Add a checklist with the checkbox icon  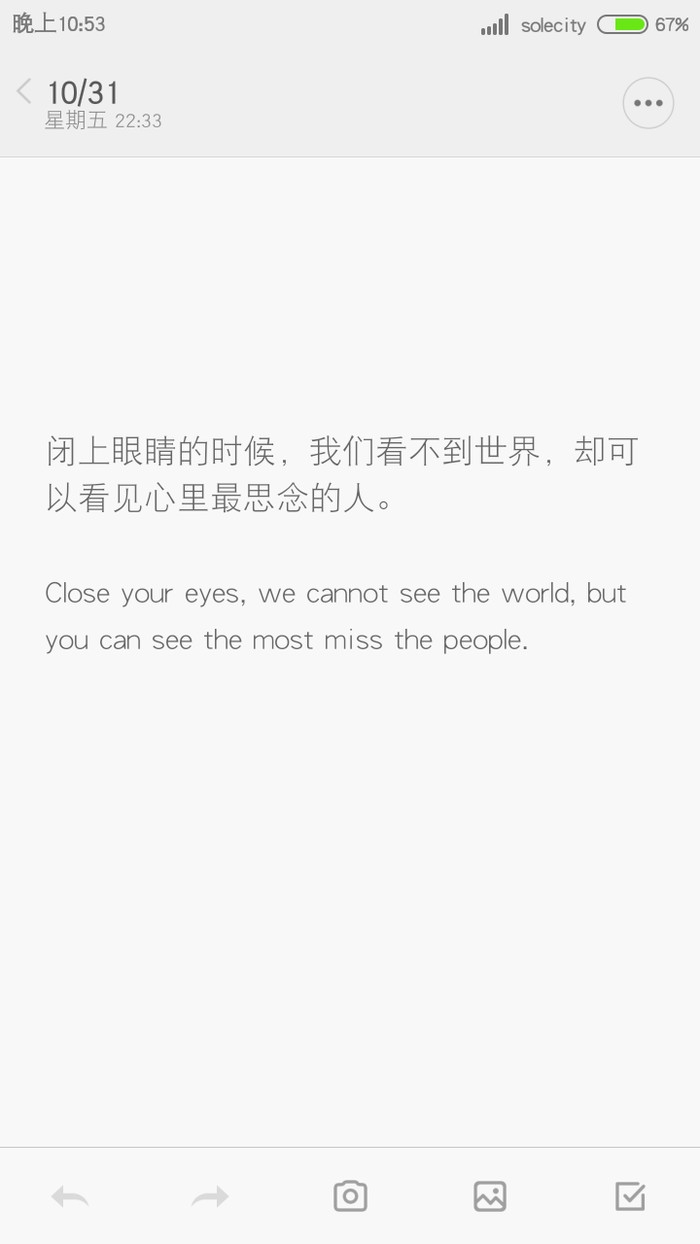pyautogui.click(x=630, y=1196)
